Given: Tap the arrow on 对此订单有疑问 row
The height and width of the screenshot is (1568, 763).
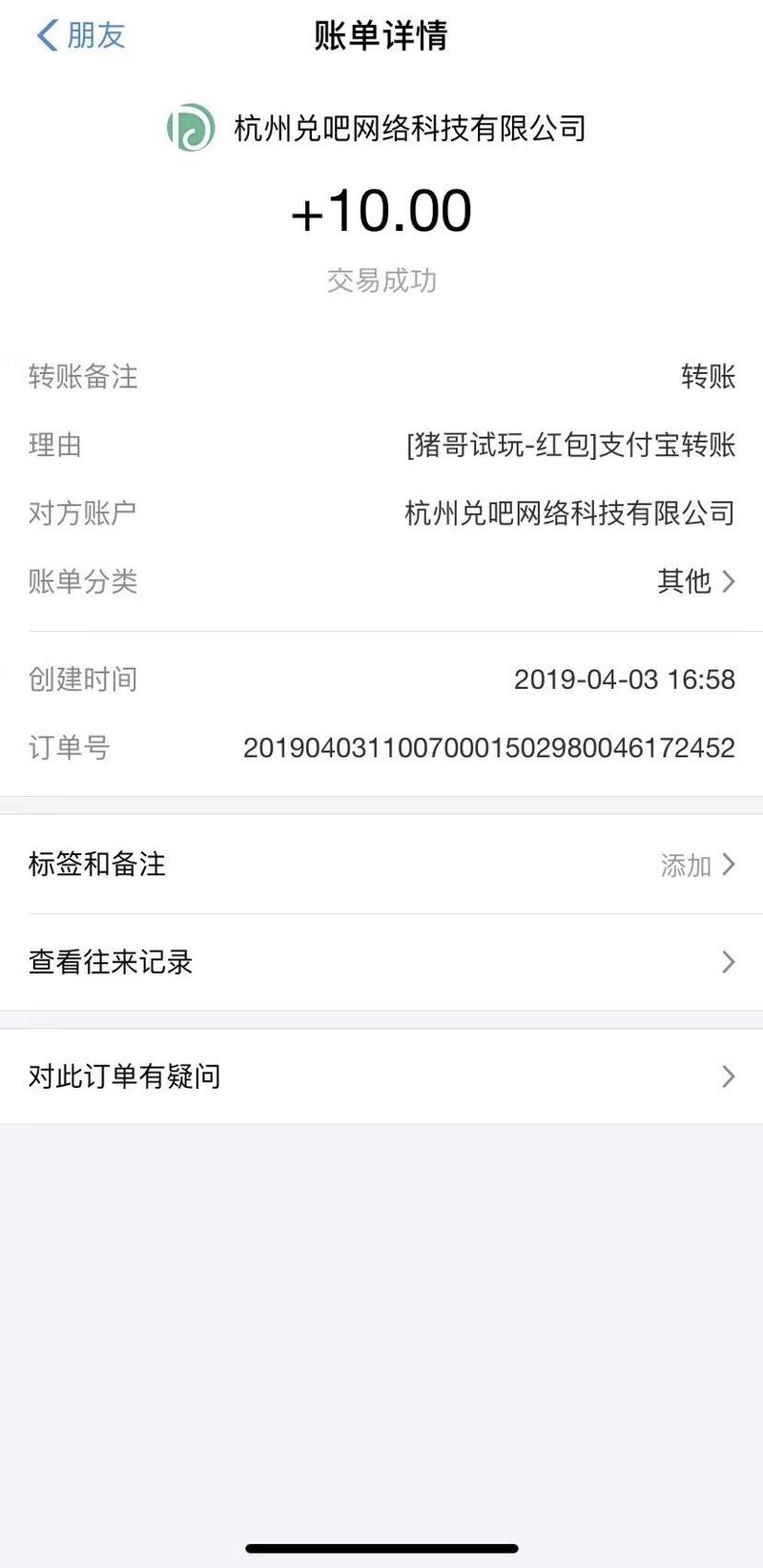Looking at the screenshot, I should click(730, 1076).
